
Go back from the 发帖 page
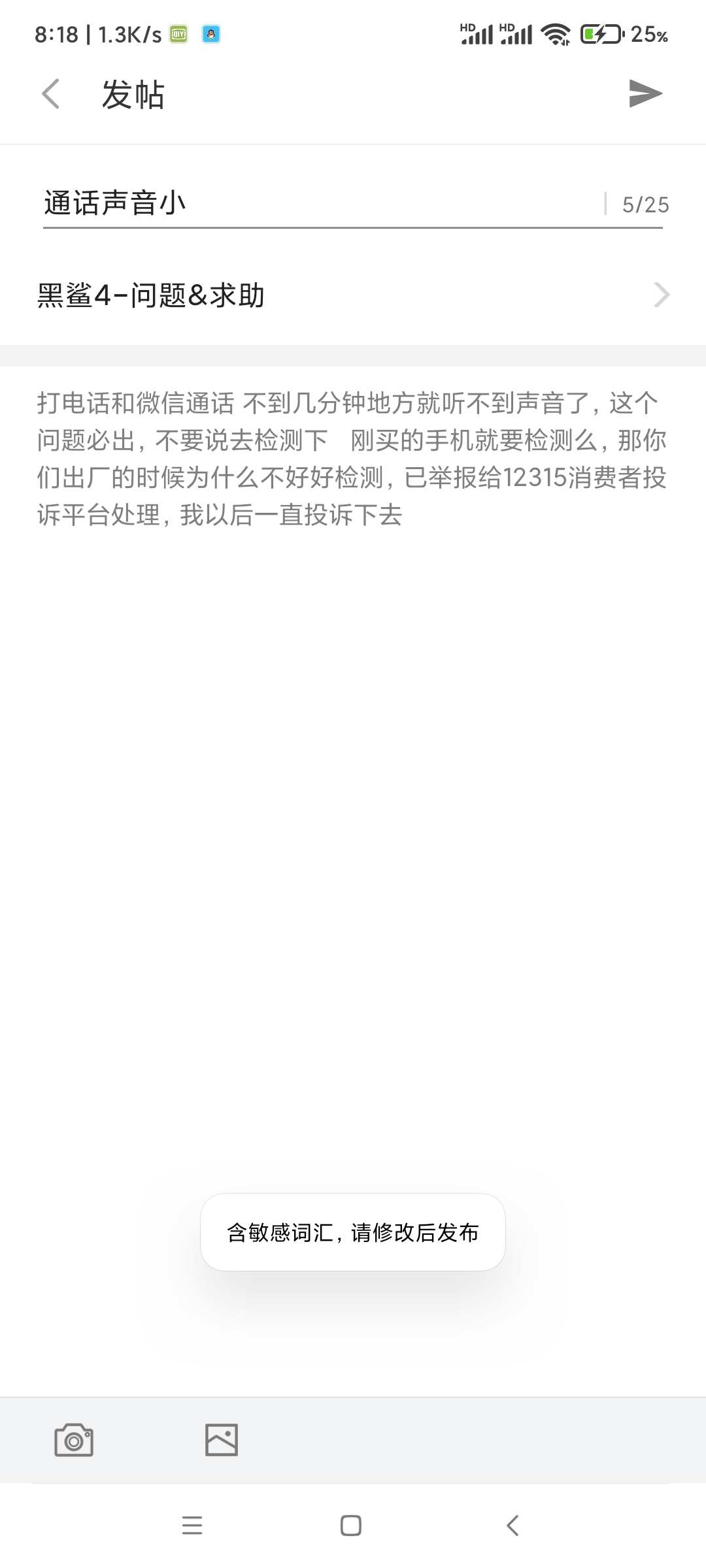[51, 93]
